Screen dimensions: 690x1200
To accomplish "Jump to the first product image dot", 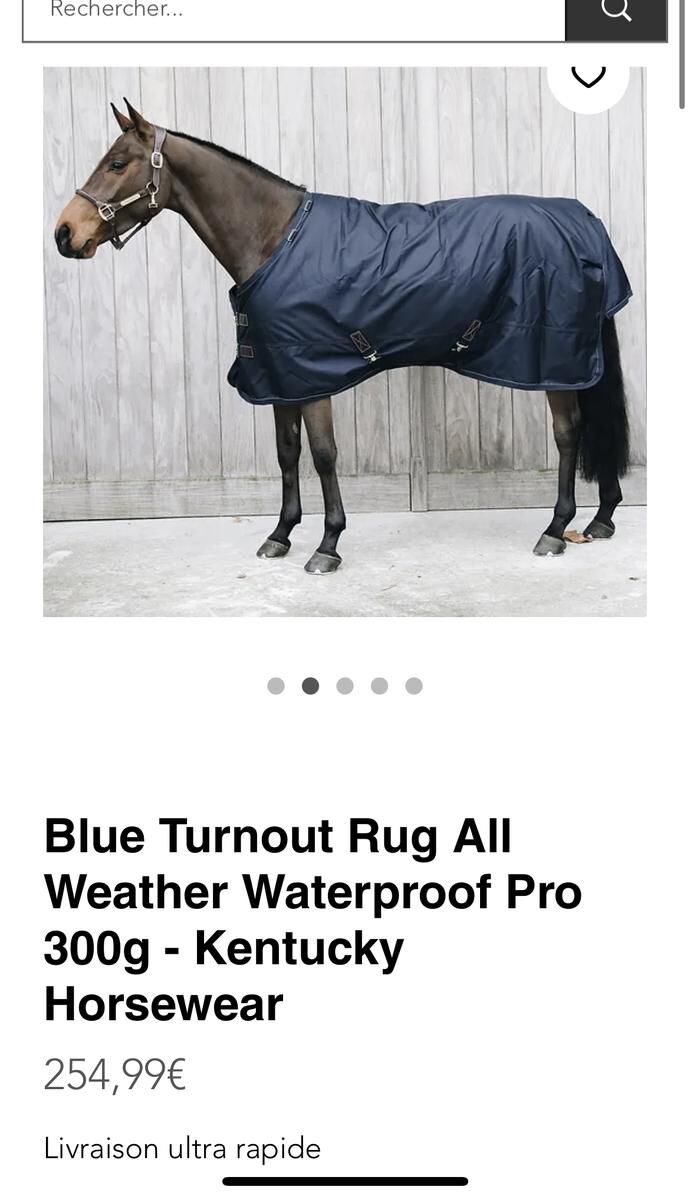I will coord(276,686).
